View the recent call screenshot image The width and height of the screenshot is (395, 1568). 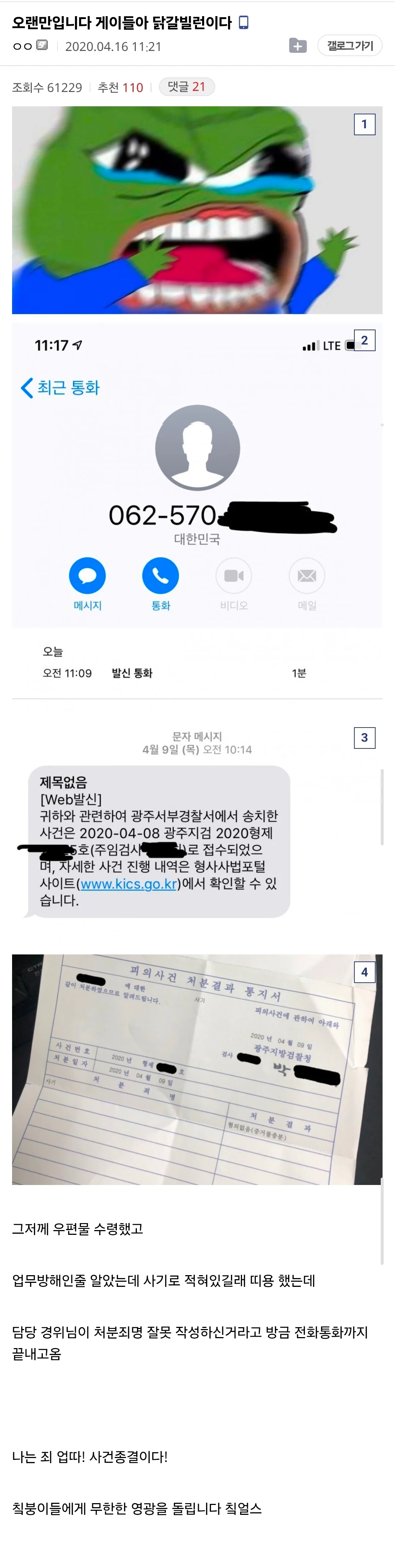click(197, 475)
